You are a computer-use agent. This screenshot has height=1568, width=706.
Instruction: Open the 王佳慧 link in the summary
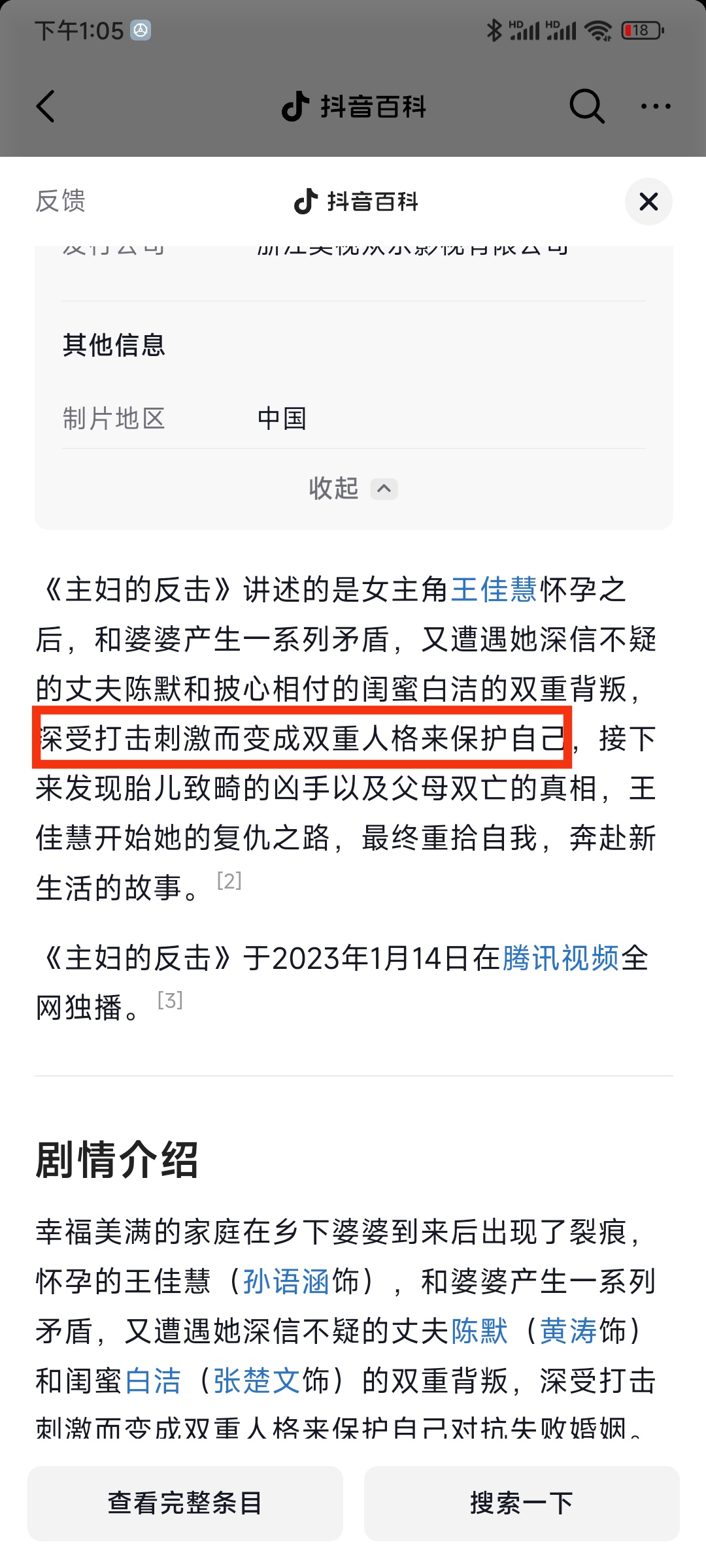tap(494, 589)
